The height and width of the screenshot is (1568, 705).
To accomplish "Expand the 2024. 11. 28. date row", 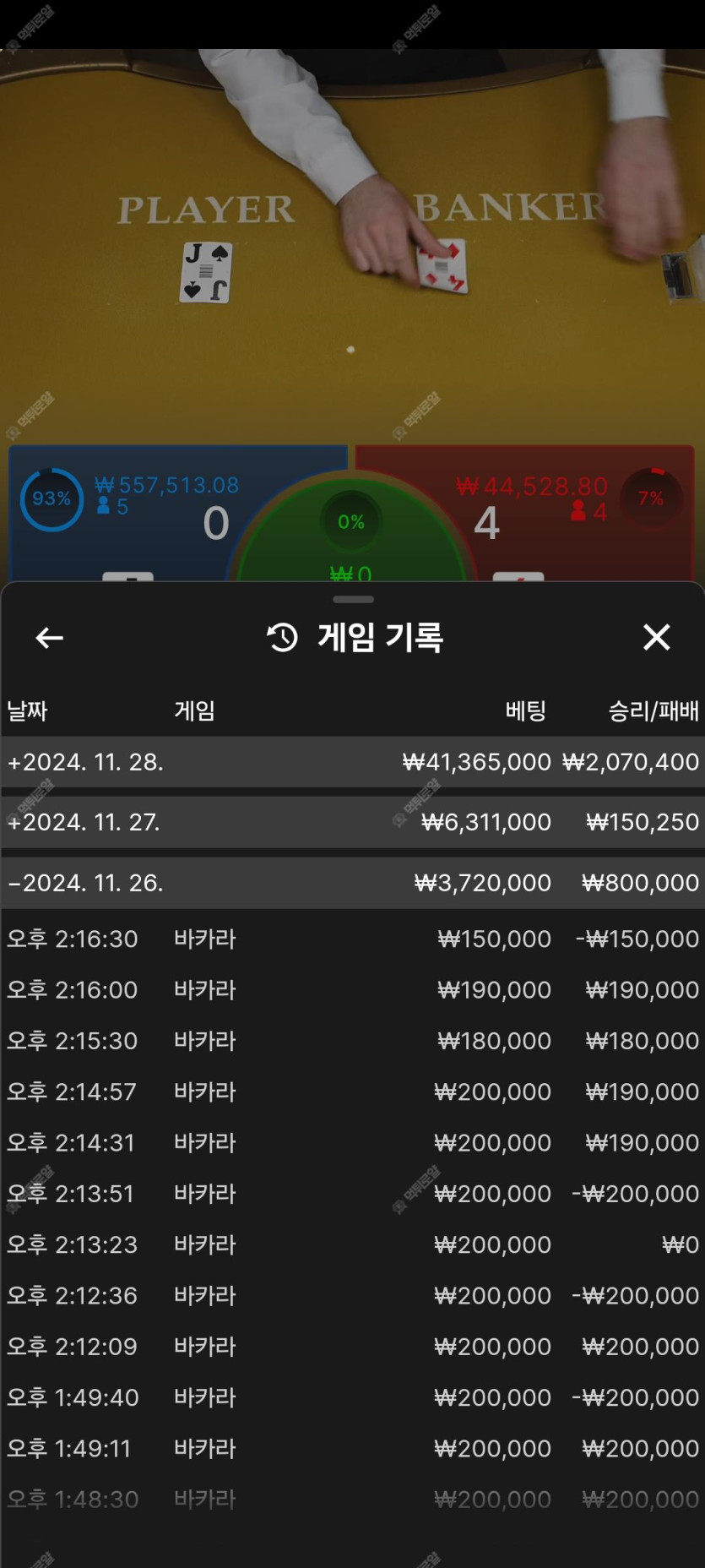I will pos(352,762).
